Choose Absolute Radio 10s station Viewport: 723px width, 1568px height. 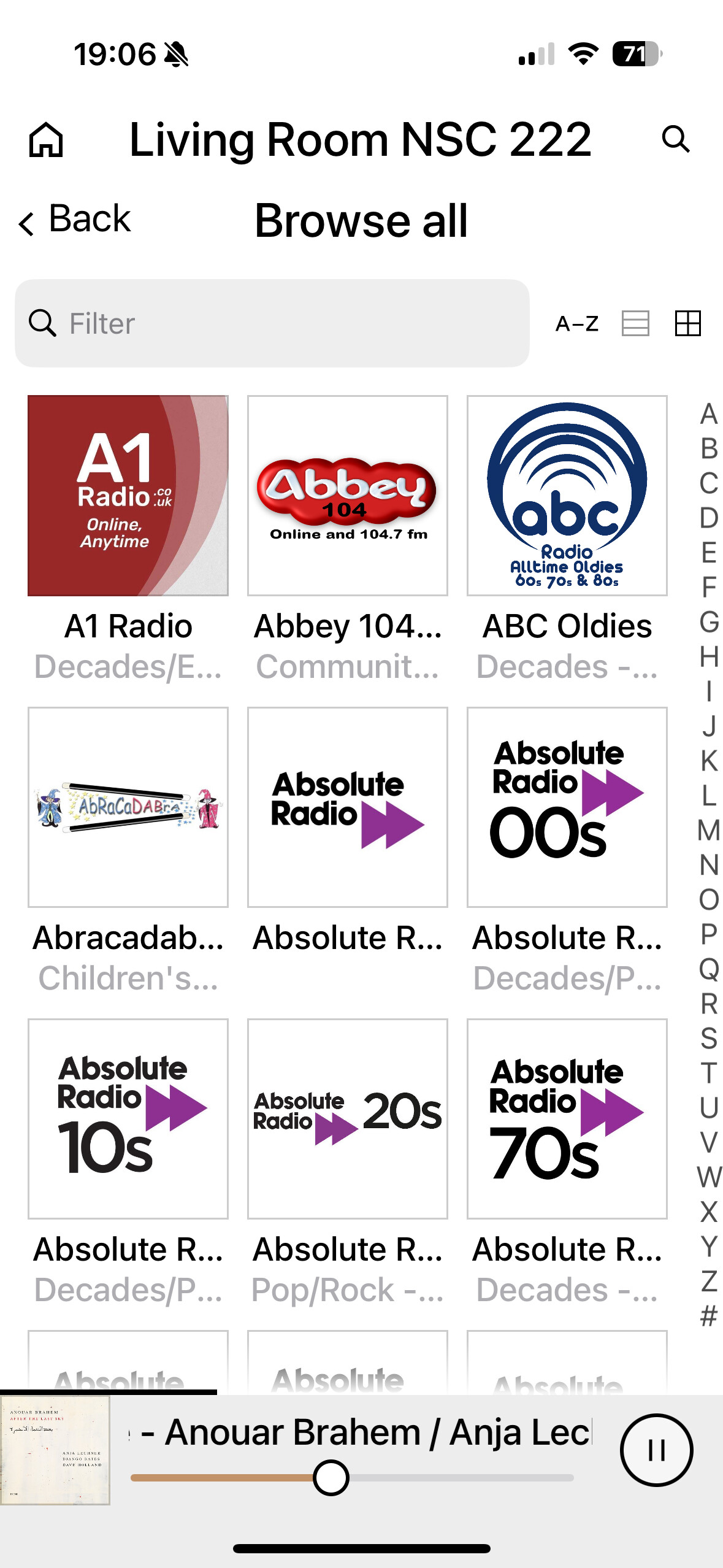coord(128,1119)
